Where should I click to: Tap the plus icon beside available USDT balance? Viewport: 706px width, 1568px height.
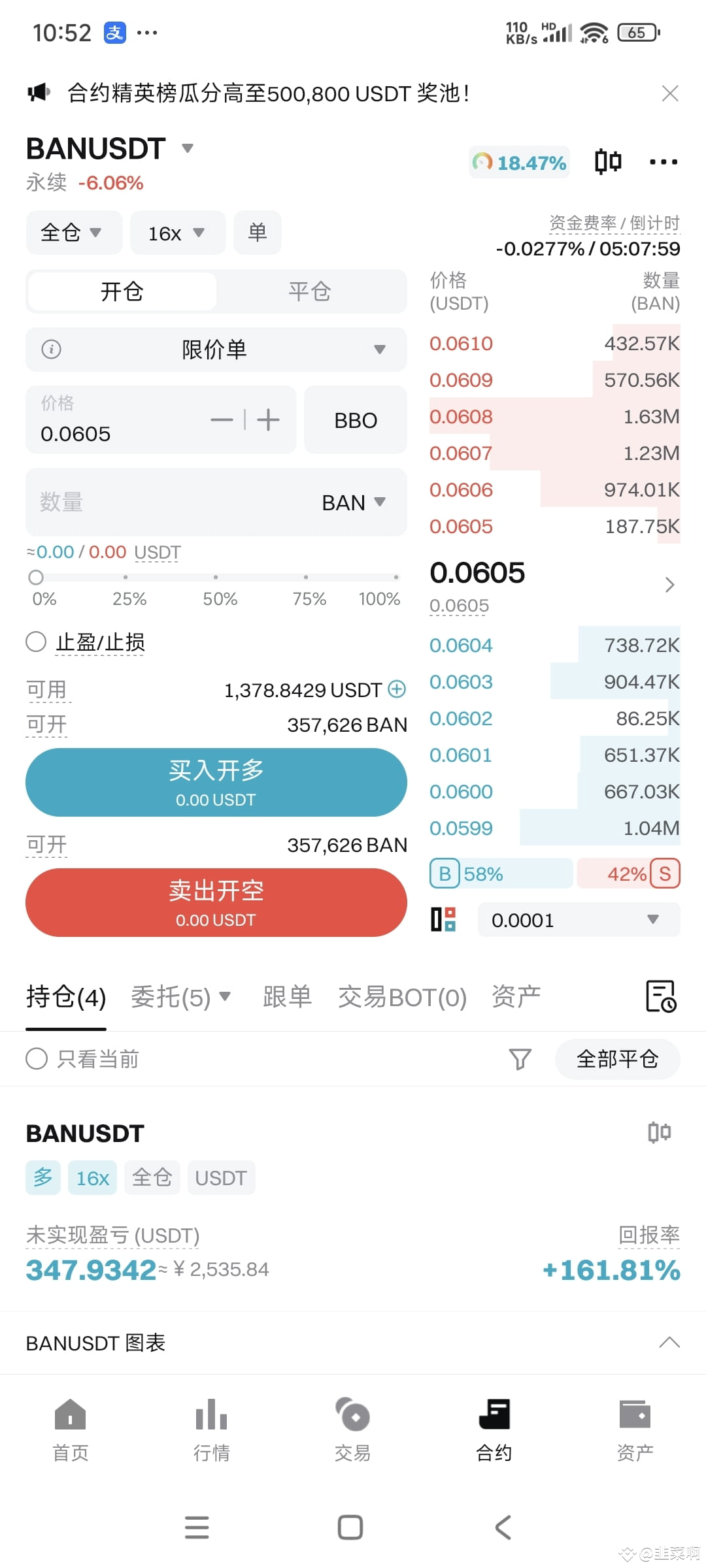click(x=395, y=689)
